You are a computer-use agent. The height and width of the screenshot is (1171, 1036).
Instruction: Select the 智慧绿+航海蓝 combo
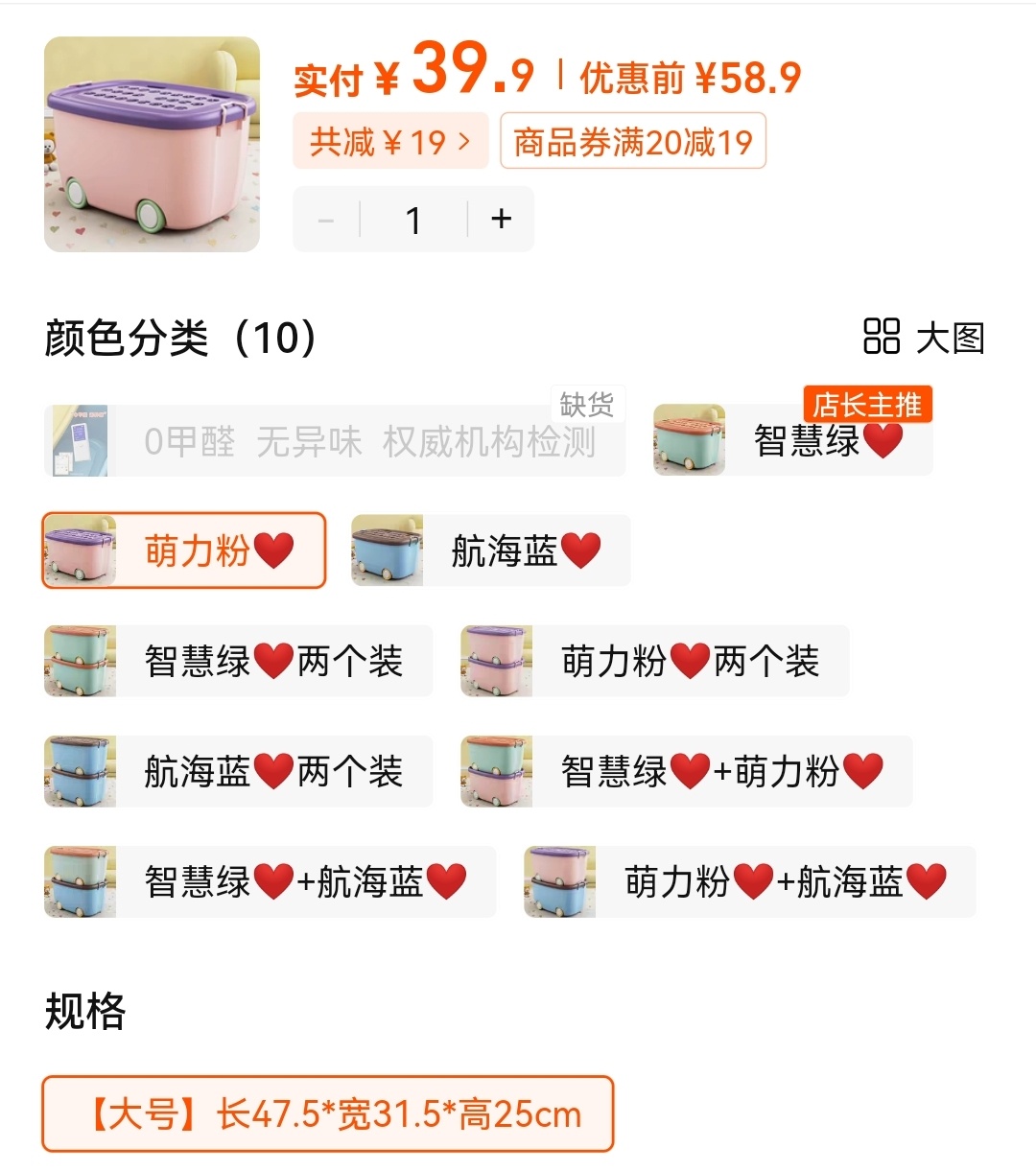(x=270, y=881)
